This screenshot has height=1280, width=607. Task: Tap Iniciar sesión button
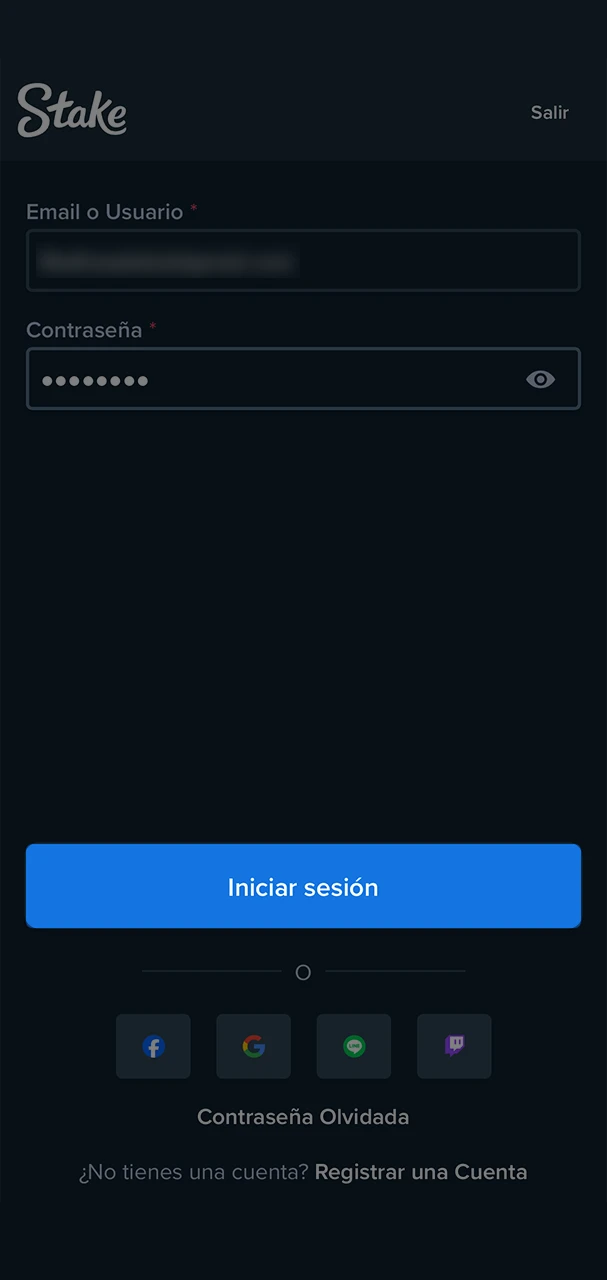(303, 886)
